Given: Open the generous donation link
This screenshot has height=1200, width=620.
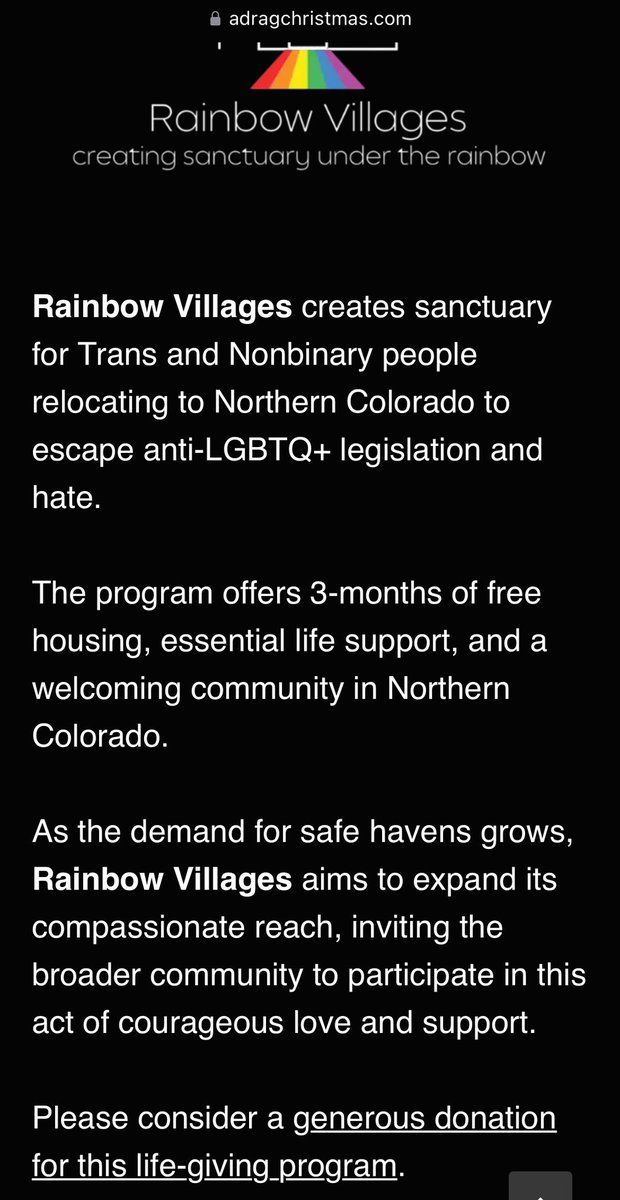Looking at the screenshot, I should [x=424, y=1117].
